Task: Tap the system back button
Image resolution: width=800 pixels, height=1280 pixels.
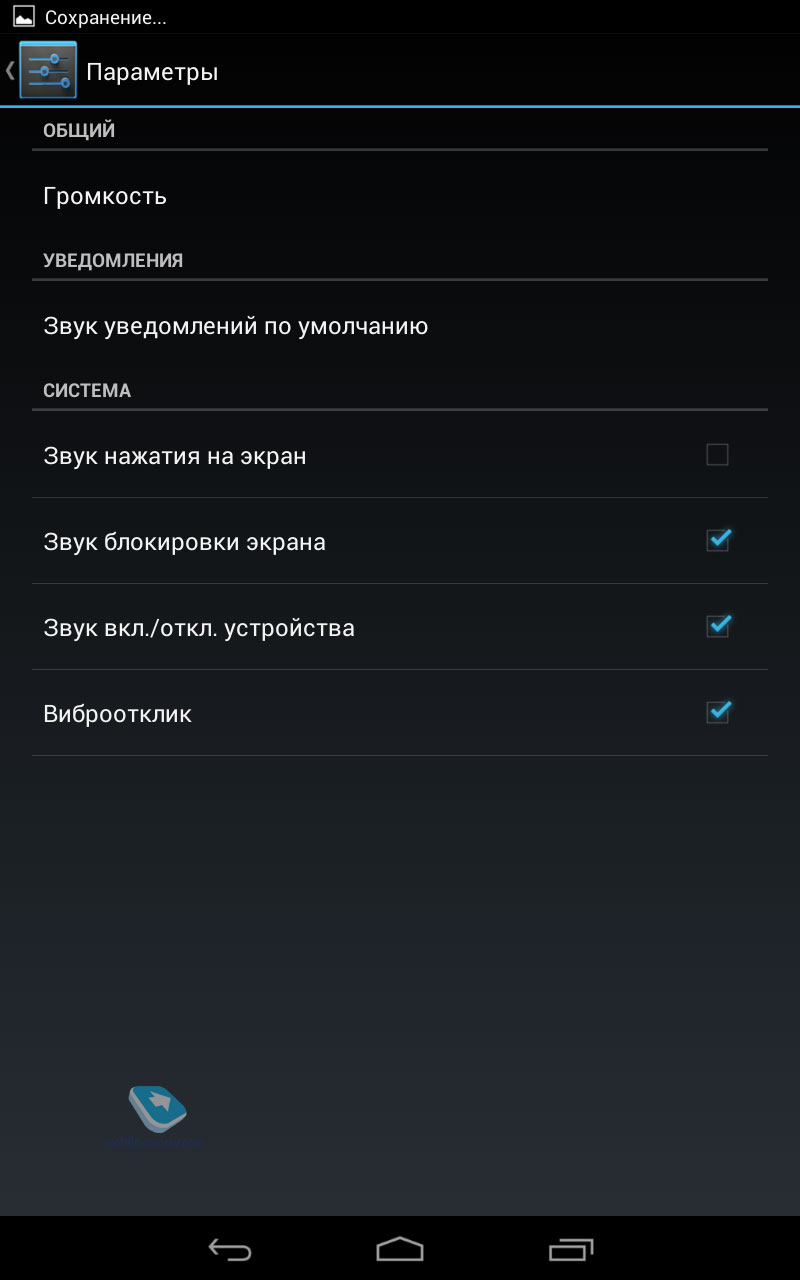Action: pos(229,1249)
